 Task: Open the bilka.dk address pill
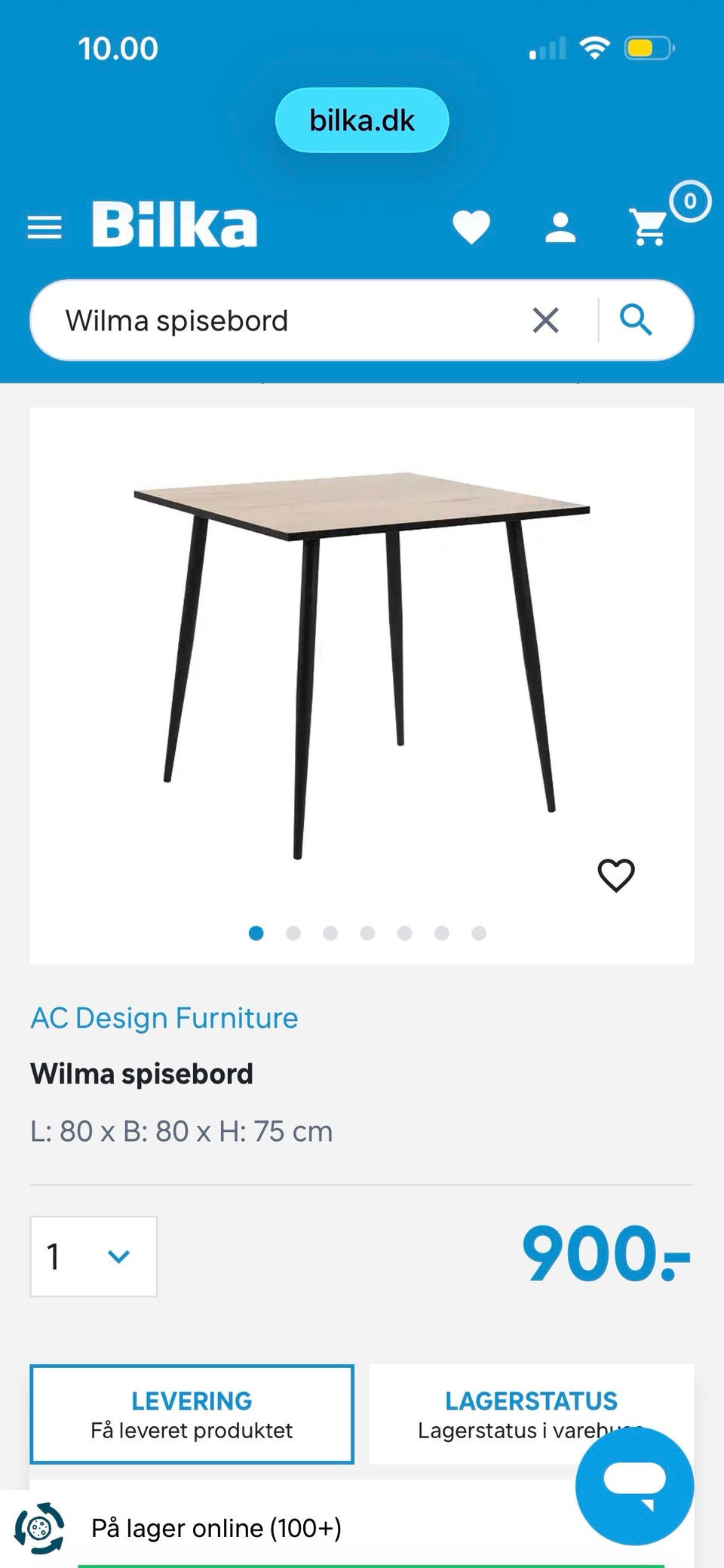[362, 121]
